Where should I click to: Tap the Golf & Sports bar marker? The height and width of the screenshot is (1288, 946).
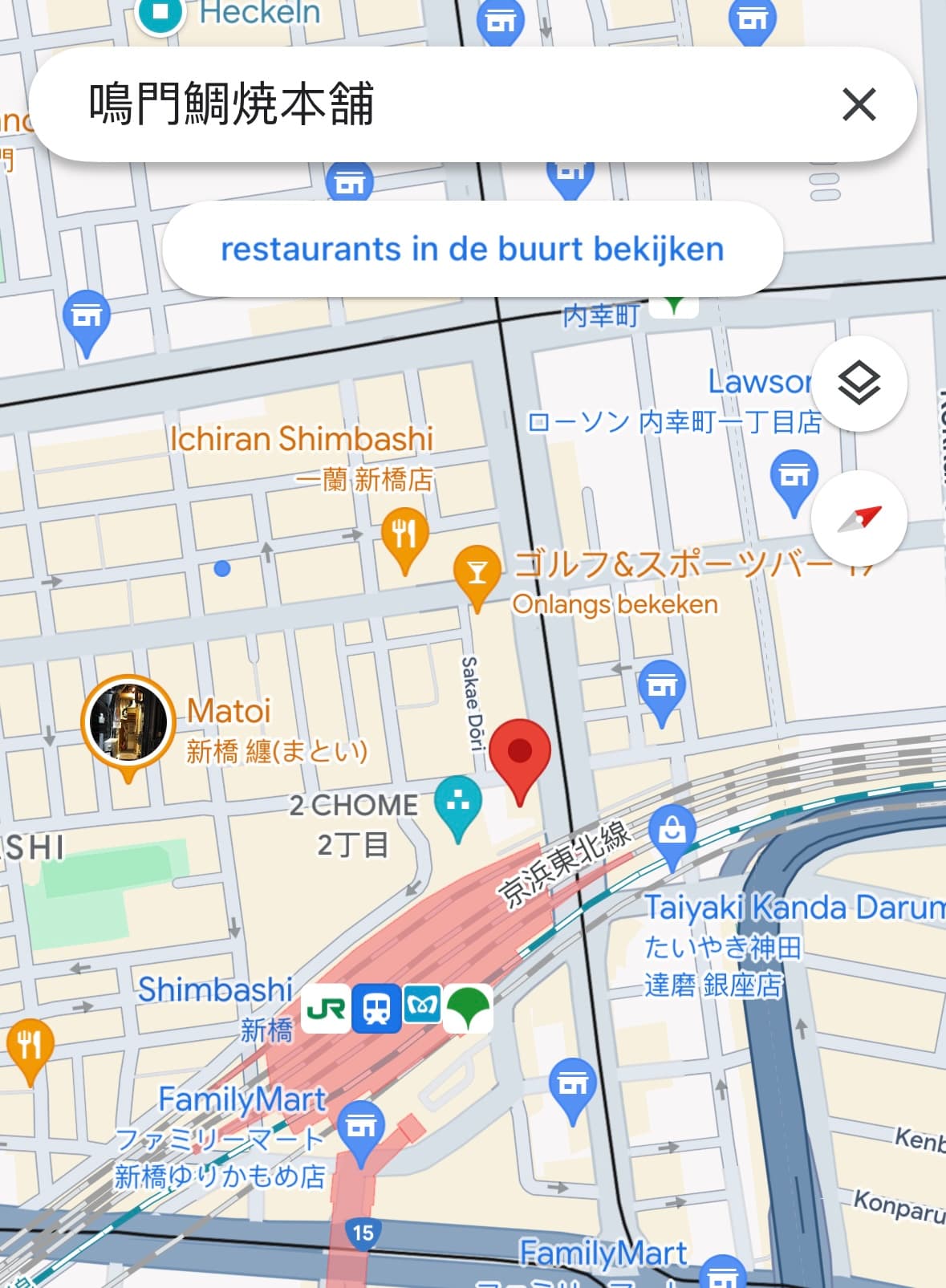(x=477, y=571)
